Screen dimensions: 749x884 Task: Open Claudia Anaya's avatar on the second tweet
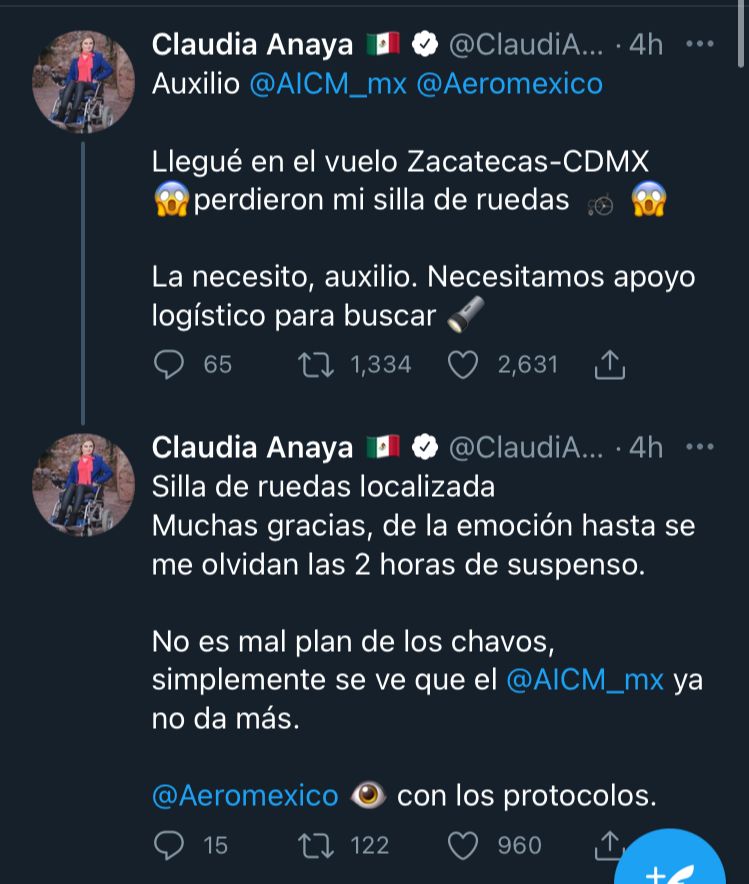click(x=83, y=484)
